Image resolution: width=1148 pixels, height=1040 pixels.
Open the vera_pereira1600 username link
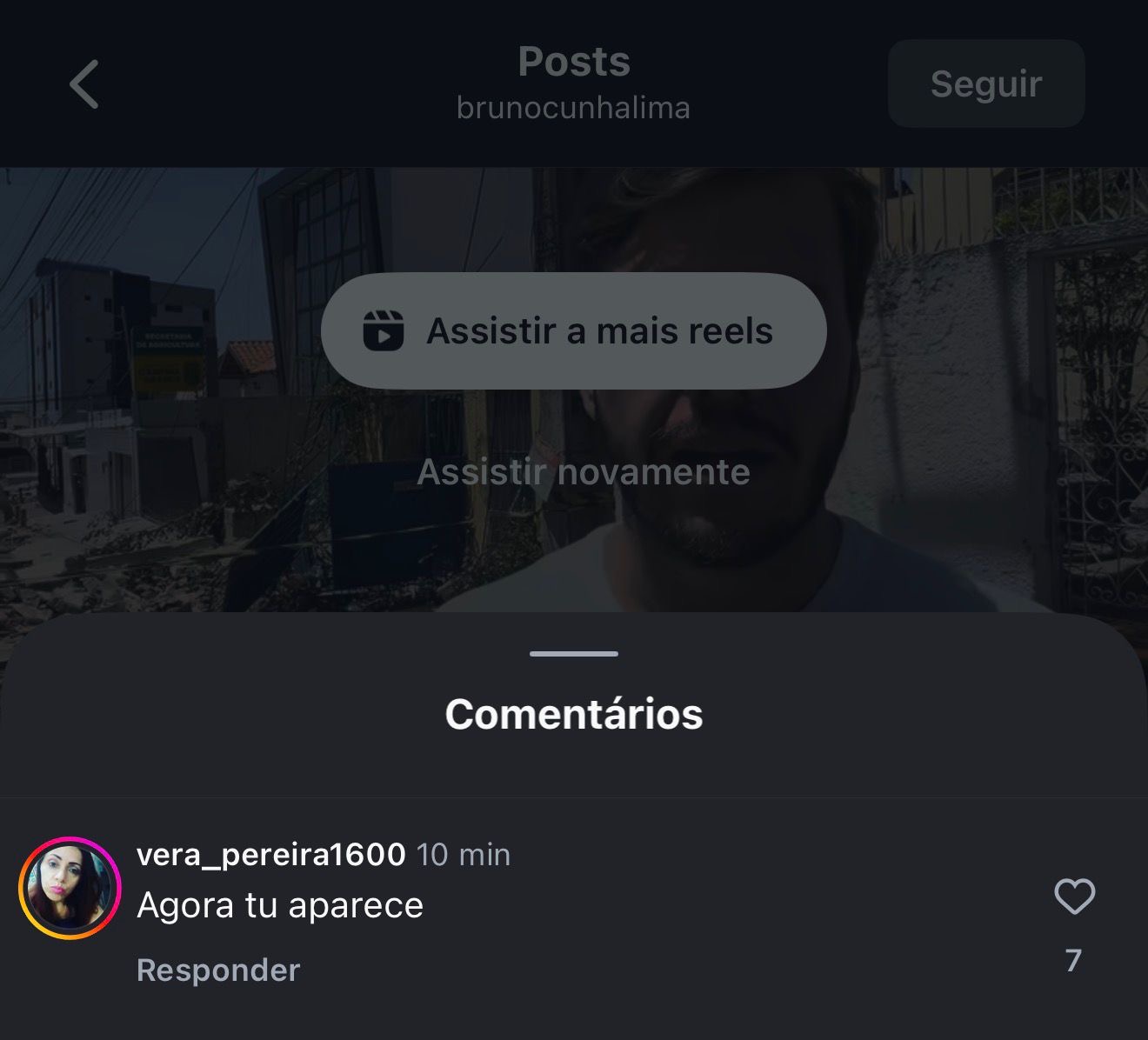coord(270,854)
